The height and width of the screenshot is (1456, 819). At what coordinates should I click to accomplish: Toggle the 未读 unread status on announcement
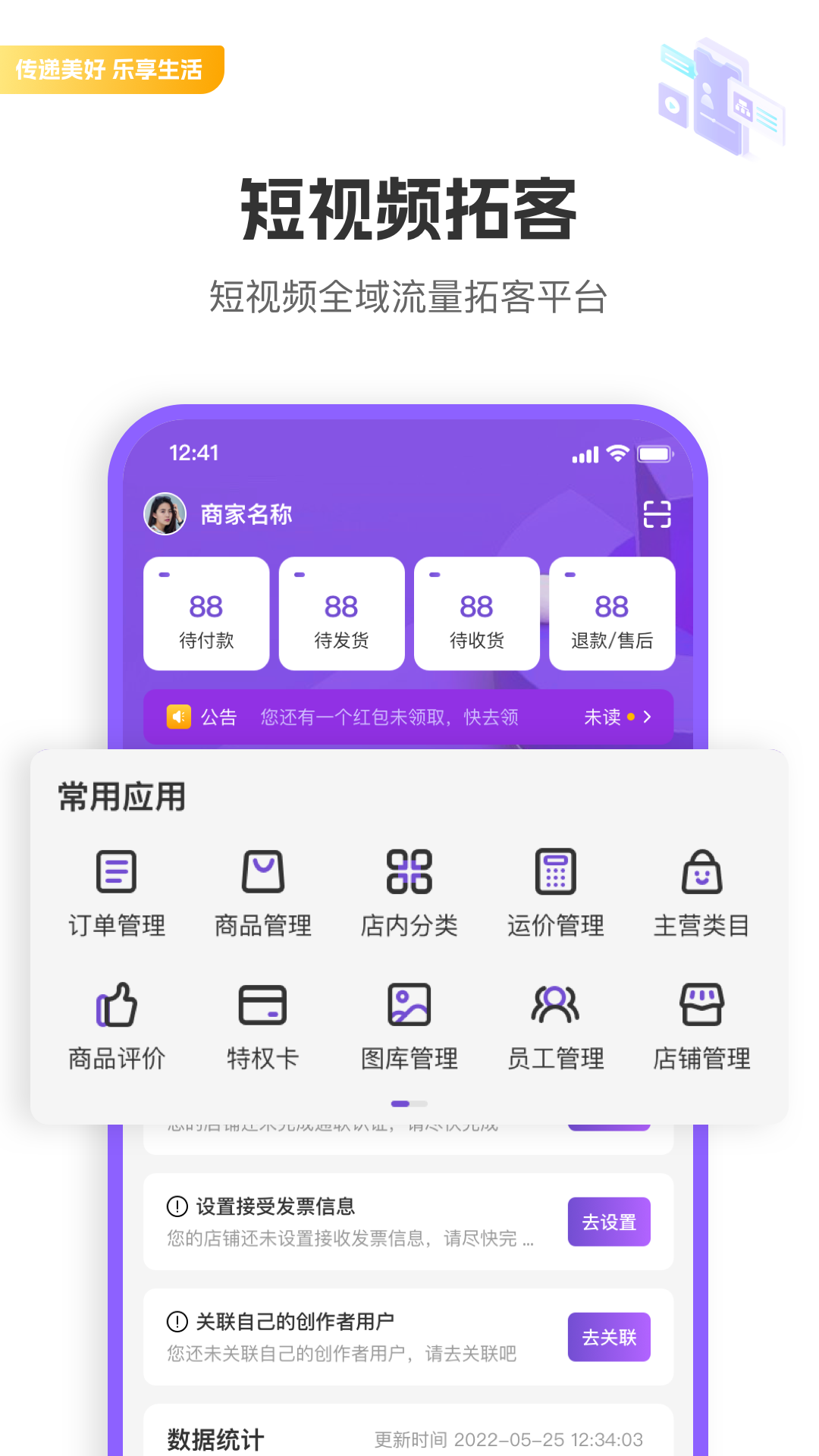coord(603,717)
